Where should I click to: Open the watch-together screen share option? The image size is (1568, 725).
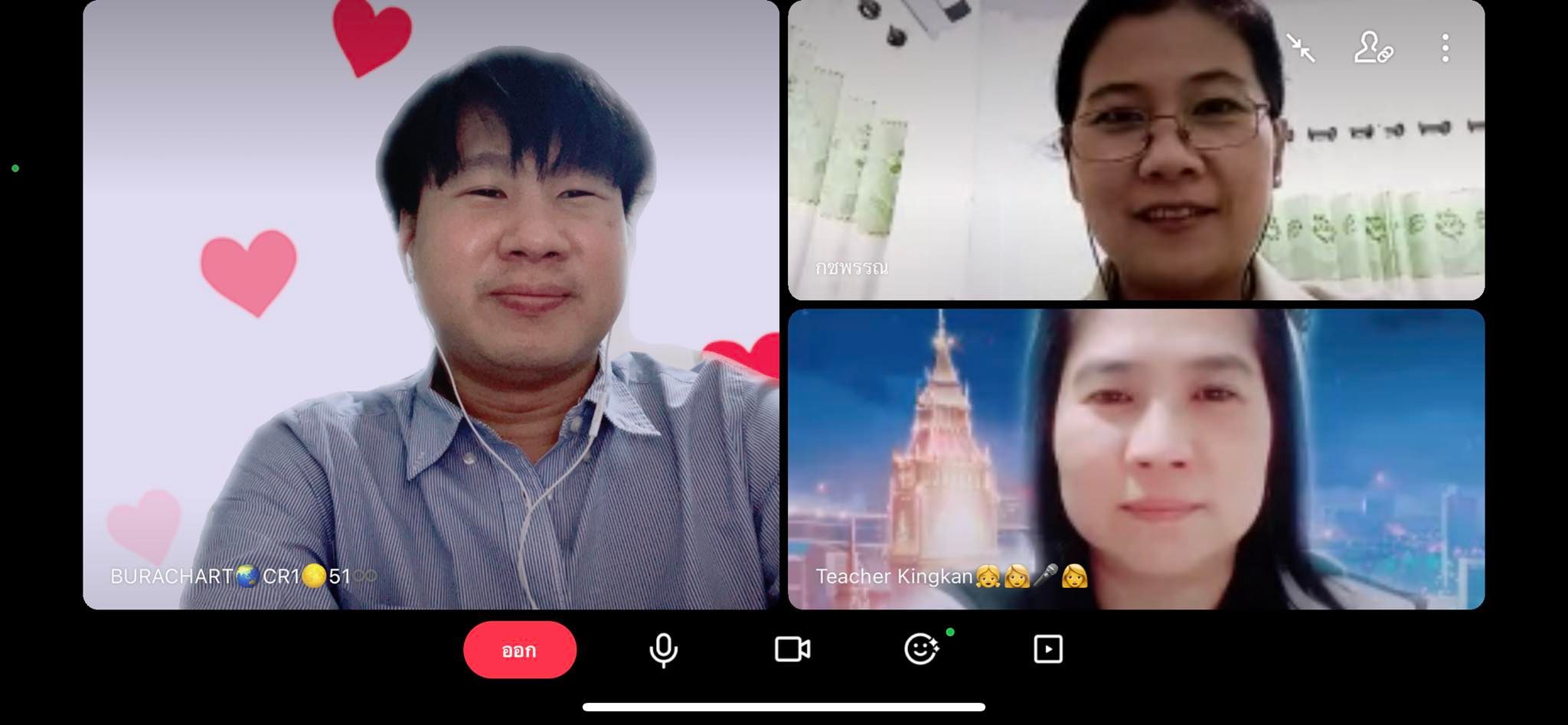click(x=1047, y=649)
